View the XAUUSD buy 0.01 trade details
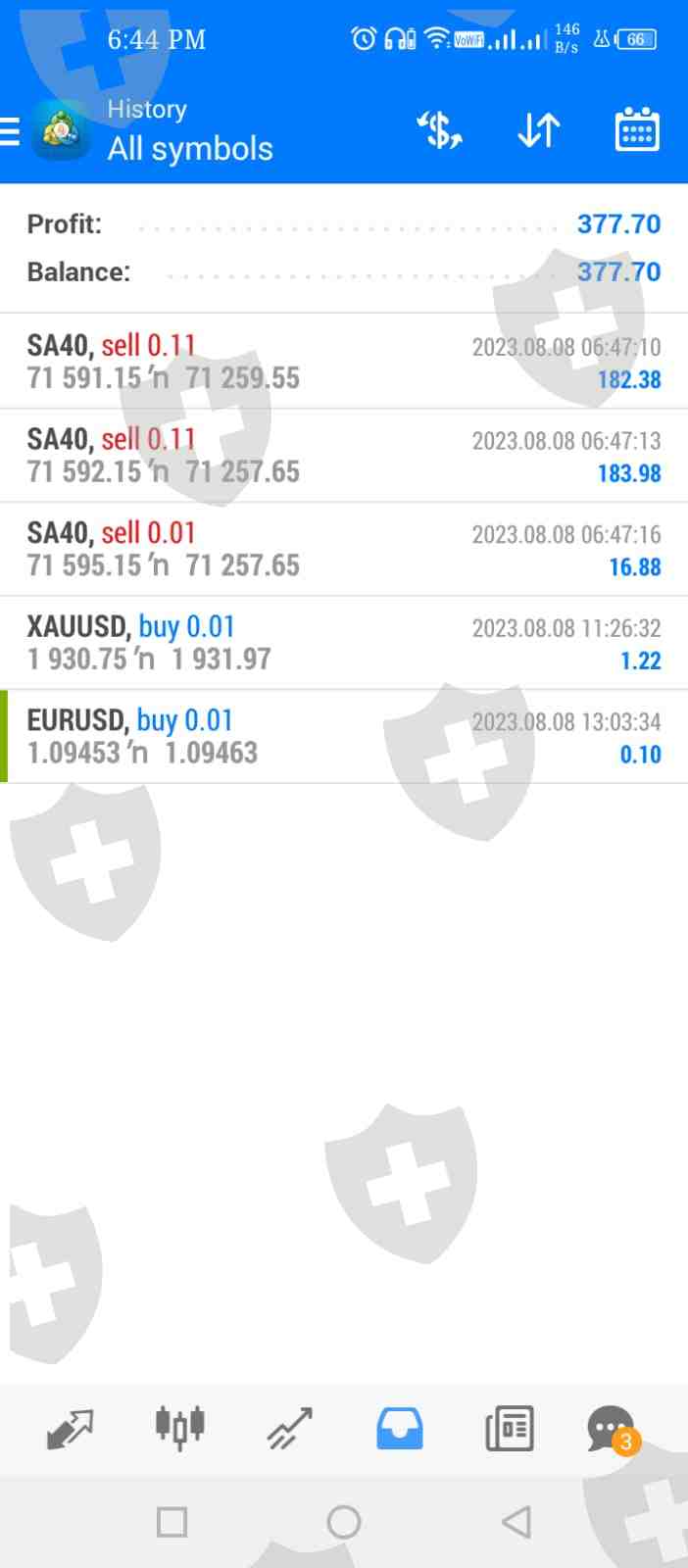Viewport: 688px width, 1568px height. pyautogui.click(x=343, y=643)
